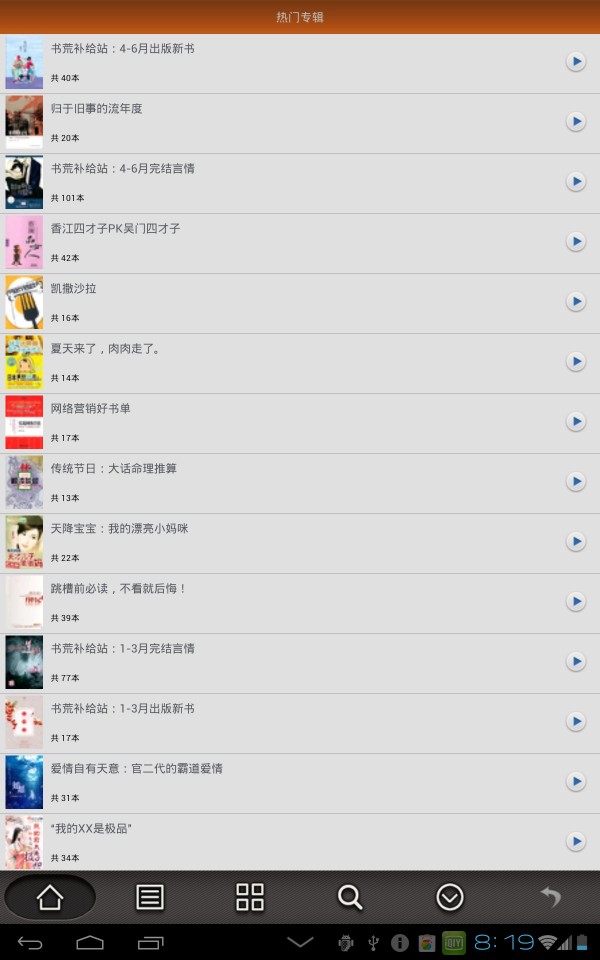Viewport: 600px width, 960px height.
Task: Tap the circled down-arrow toolbar icon
Action: click(x=450, y=897)
